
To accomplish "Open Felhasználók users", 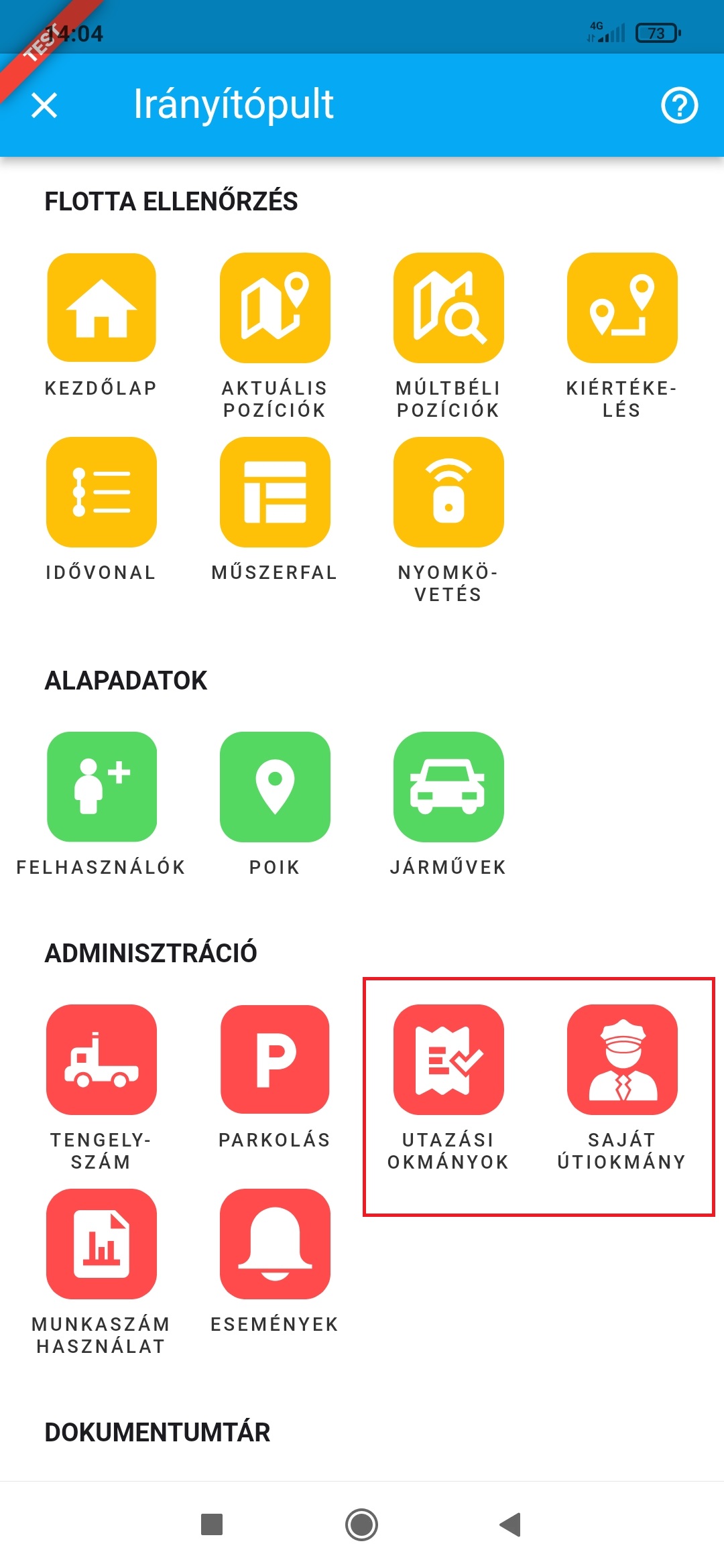I will (101, 787).
